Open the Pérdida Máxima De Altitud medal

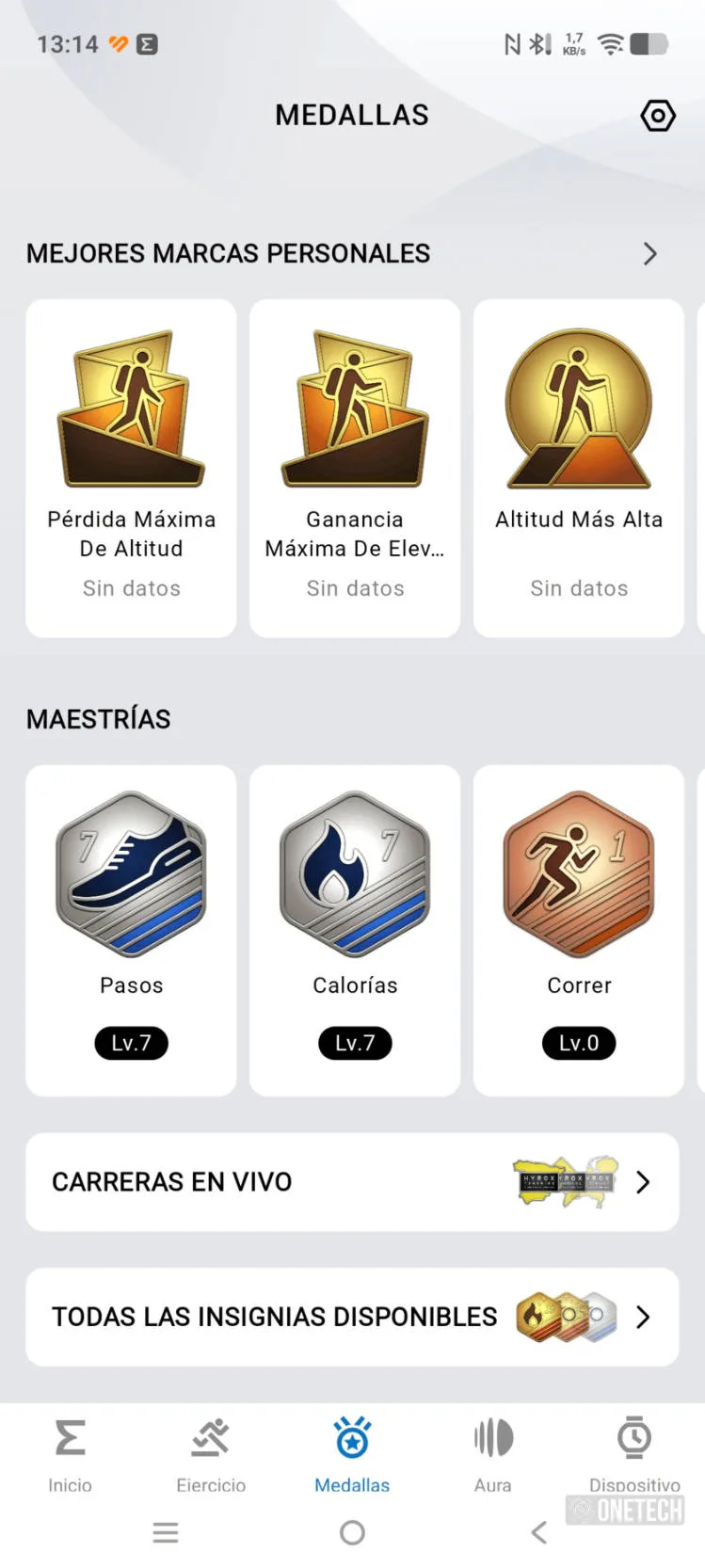131,468
